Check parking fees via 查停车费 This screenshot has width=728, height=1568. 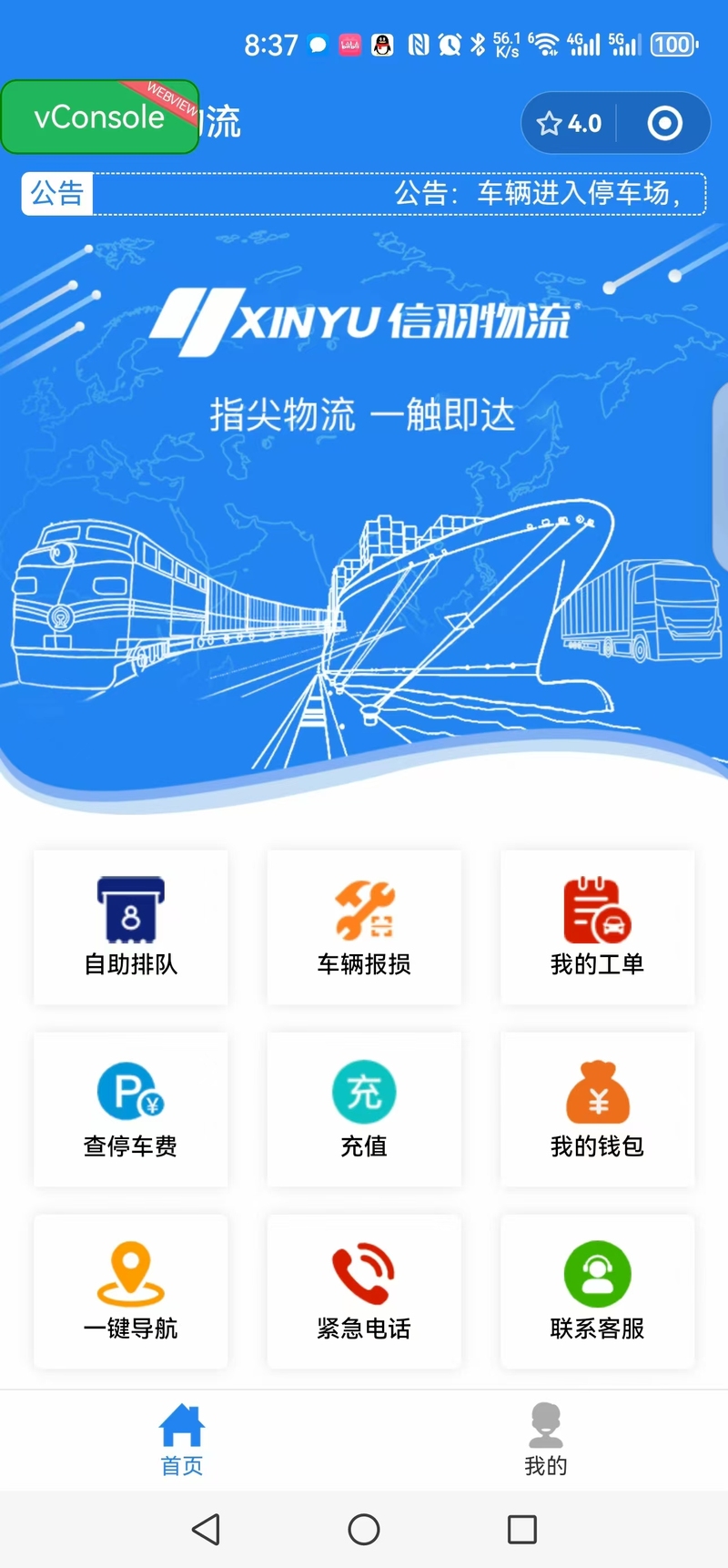(131, 1109)
